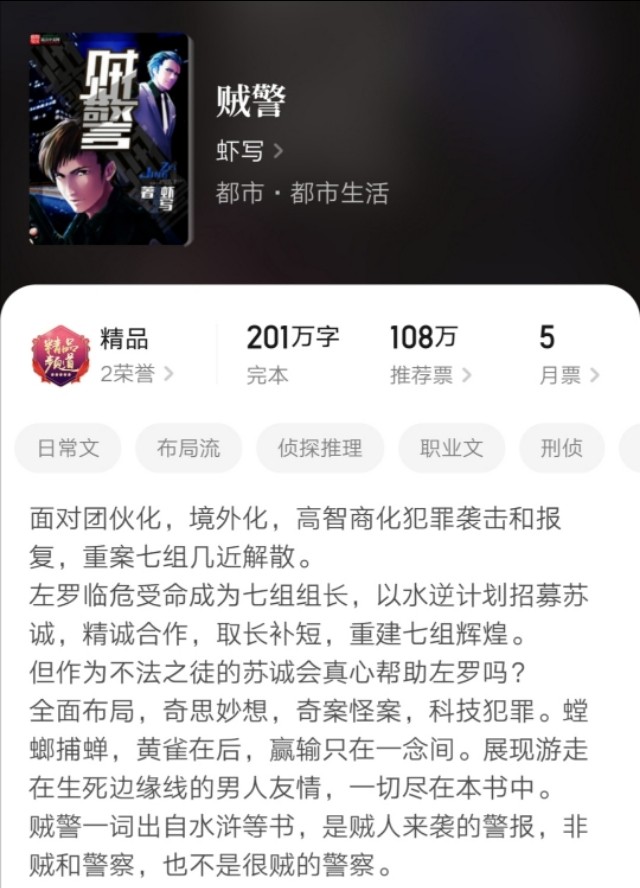Open the 都市·都市生活 category
The height and width of the screenshot is (888, 640).
click(302, 193)
